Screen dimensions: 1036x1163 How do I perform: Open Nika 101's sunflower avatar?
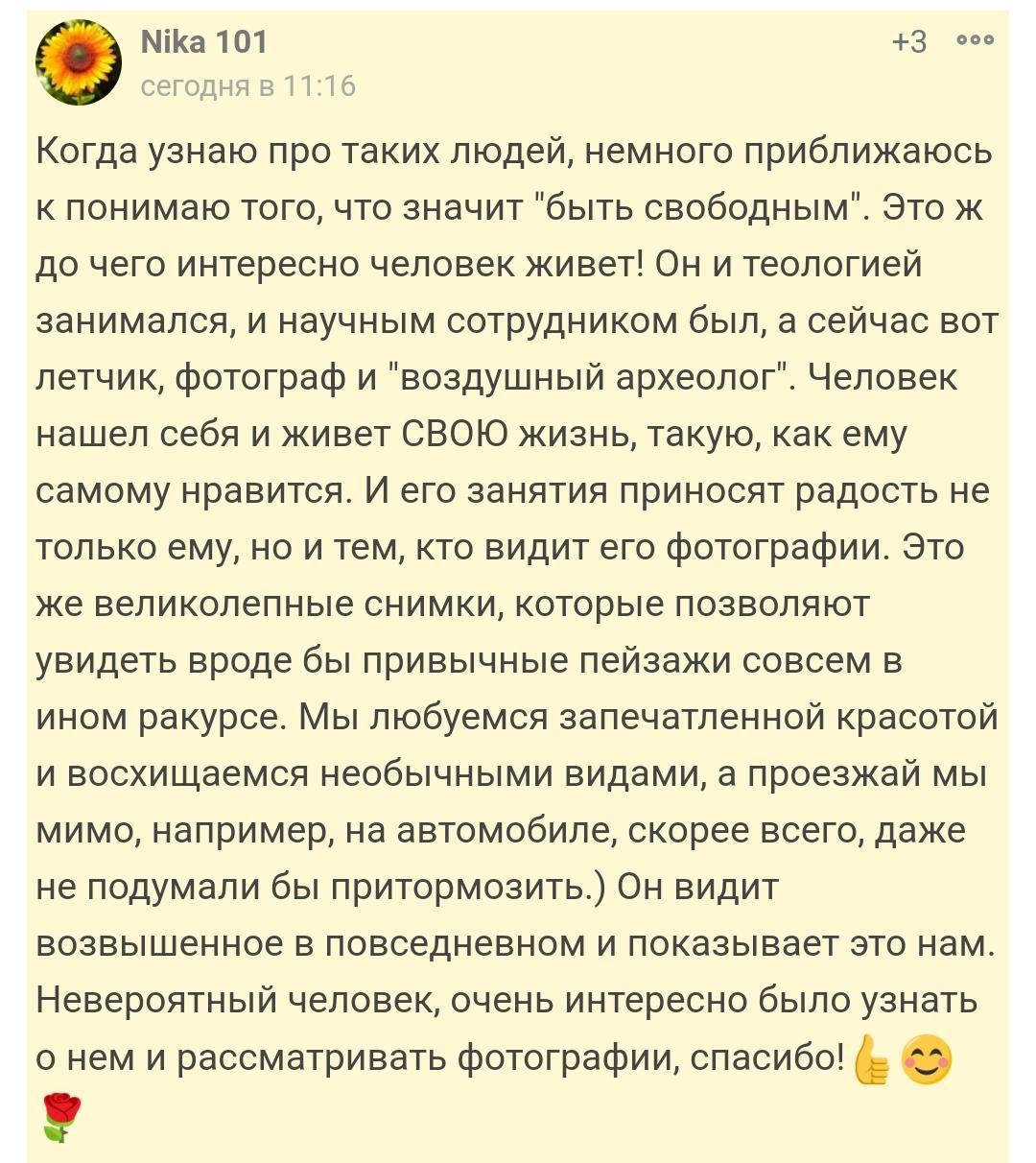(79, 62)
